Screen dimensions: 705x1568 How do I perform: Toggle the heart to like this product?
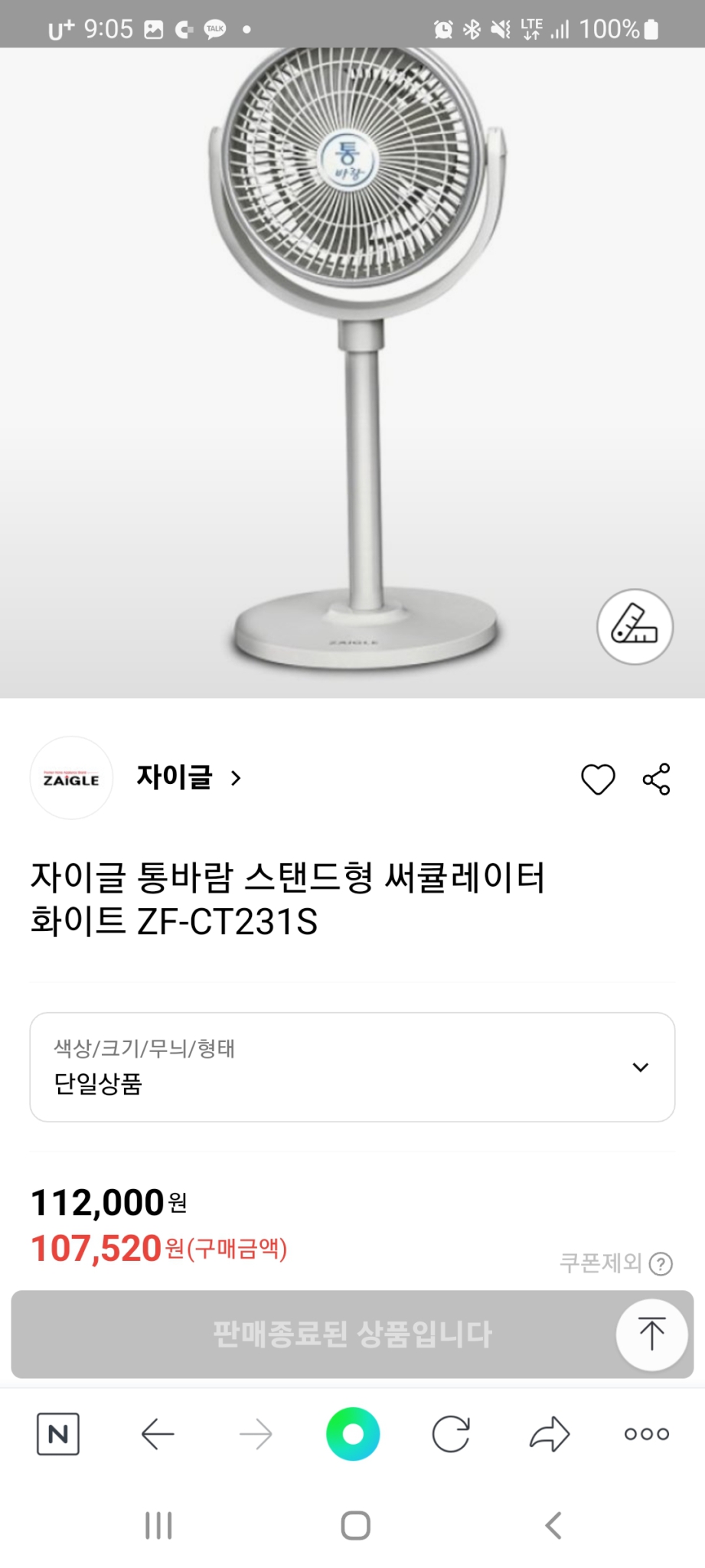598,778
